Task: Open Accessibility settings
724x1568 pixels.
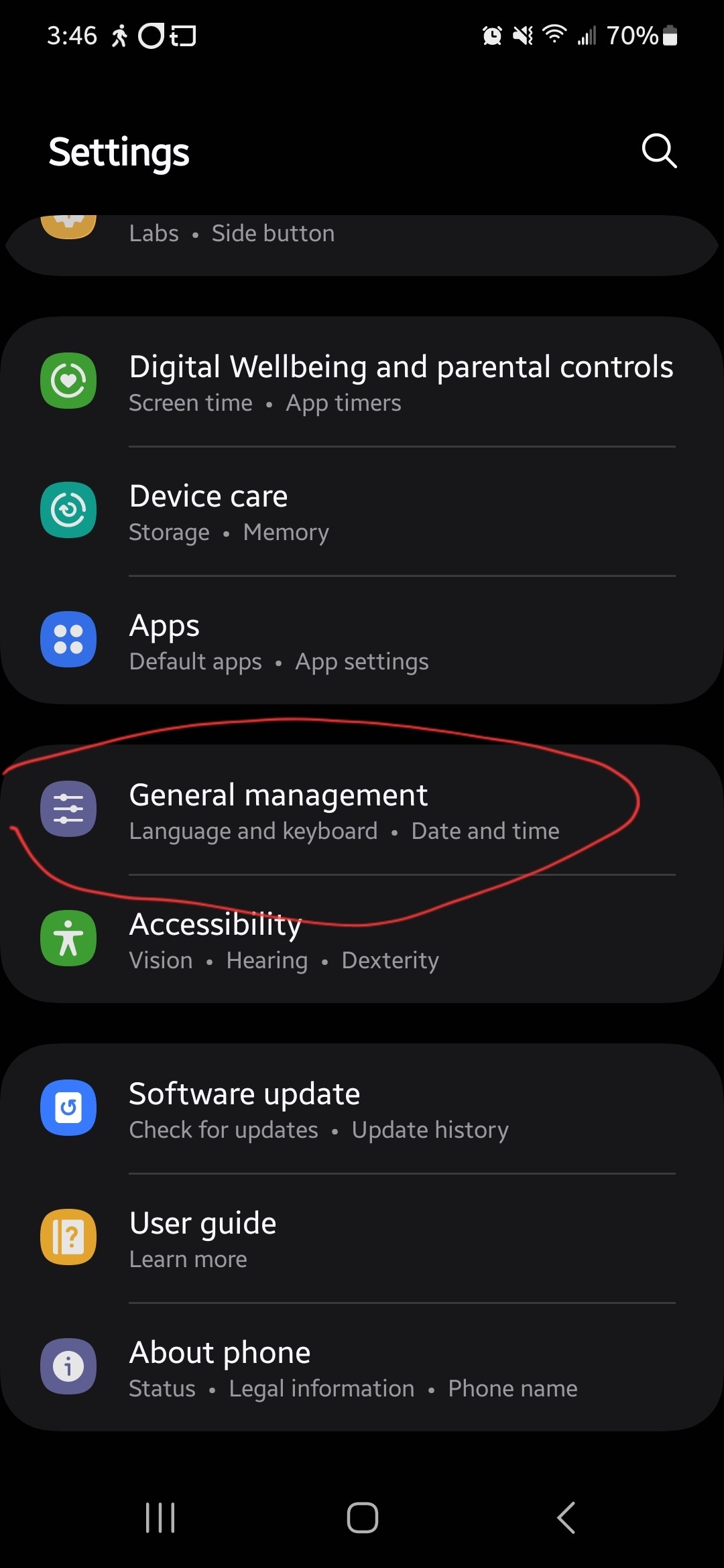Action: point(362,939)
